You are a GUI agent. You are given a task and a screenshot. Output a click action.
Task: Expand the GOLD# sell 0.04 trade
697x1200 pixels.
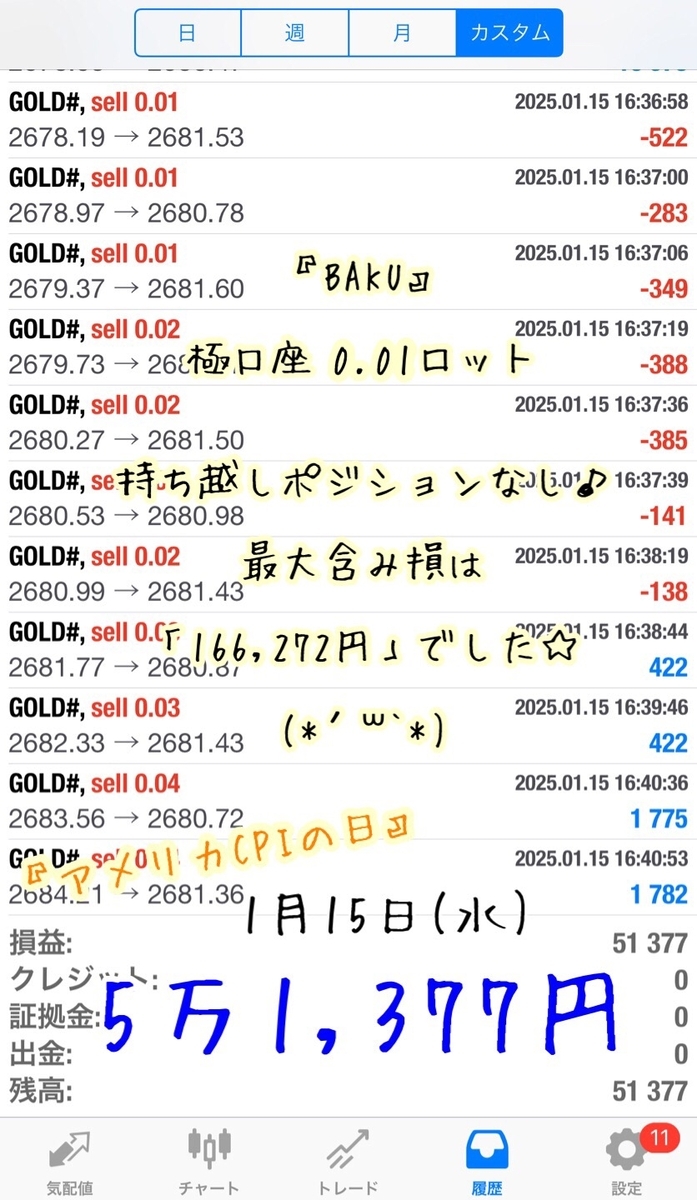(x=348, y=802)
